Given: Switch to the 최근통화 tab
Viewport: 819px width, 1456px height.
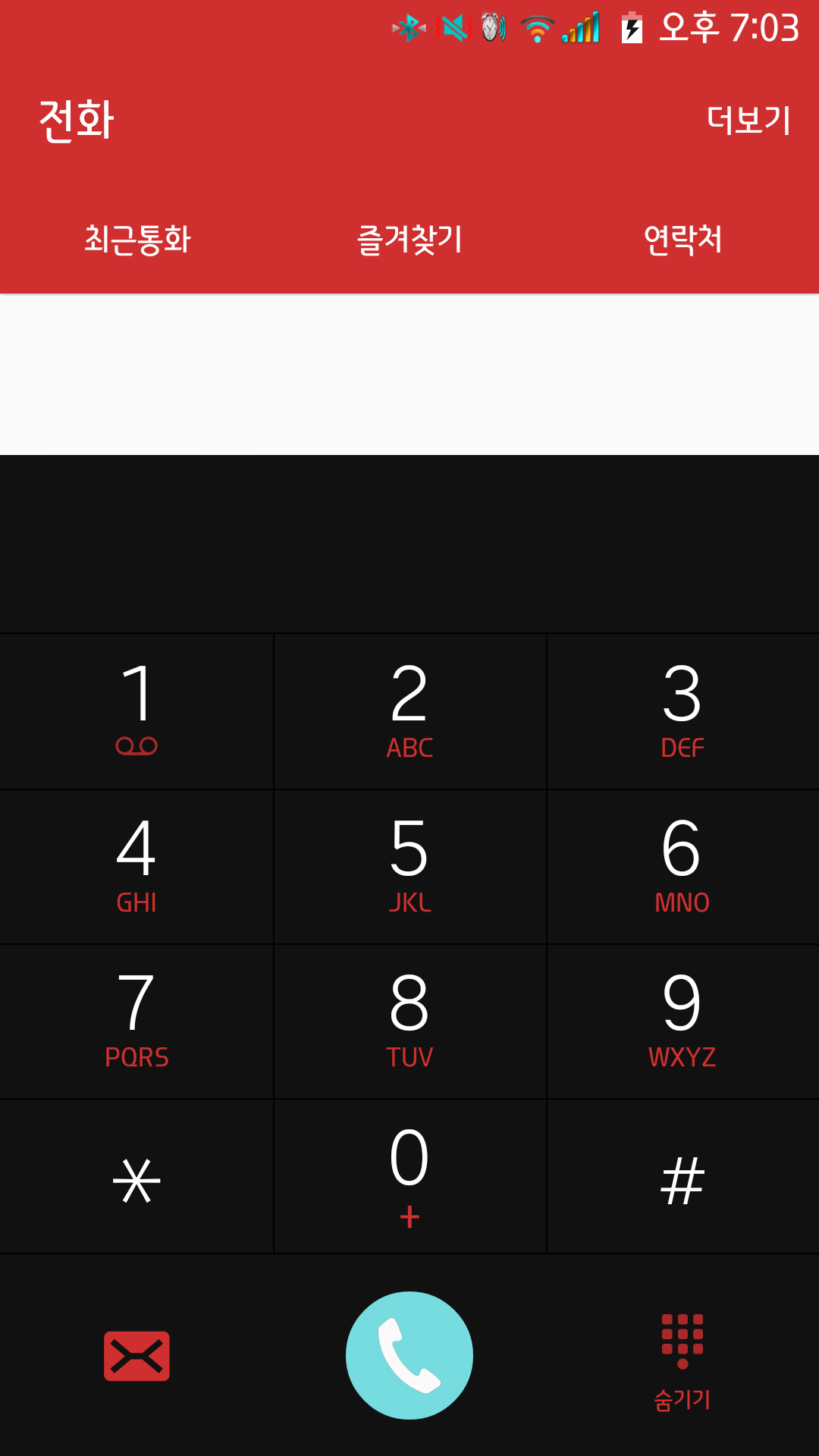Looking at the screenshot, I should click(x=137, y=240).
